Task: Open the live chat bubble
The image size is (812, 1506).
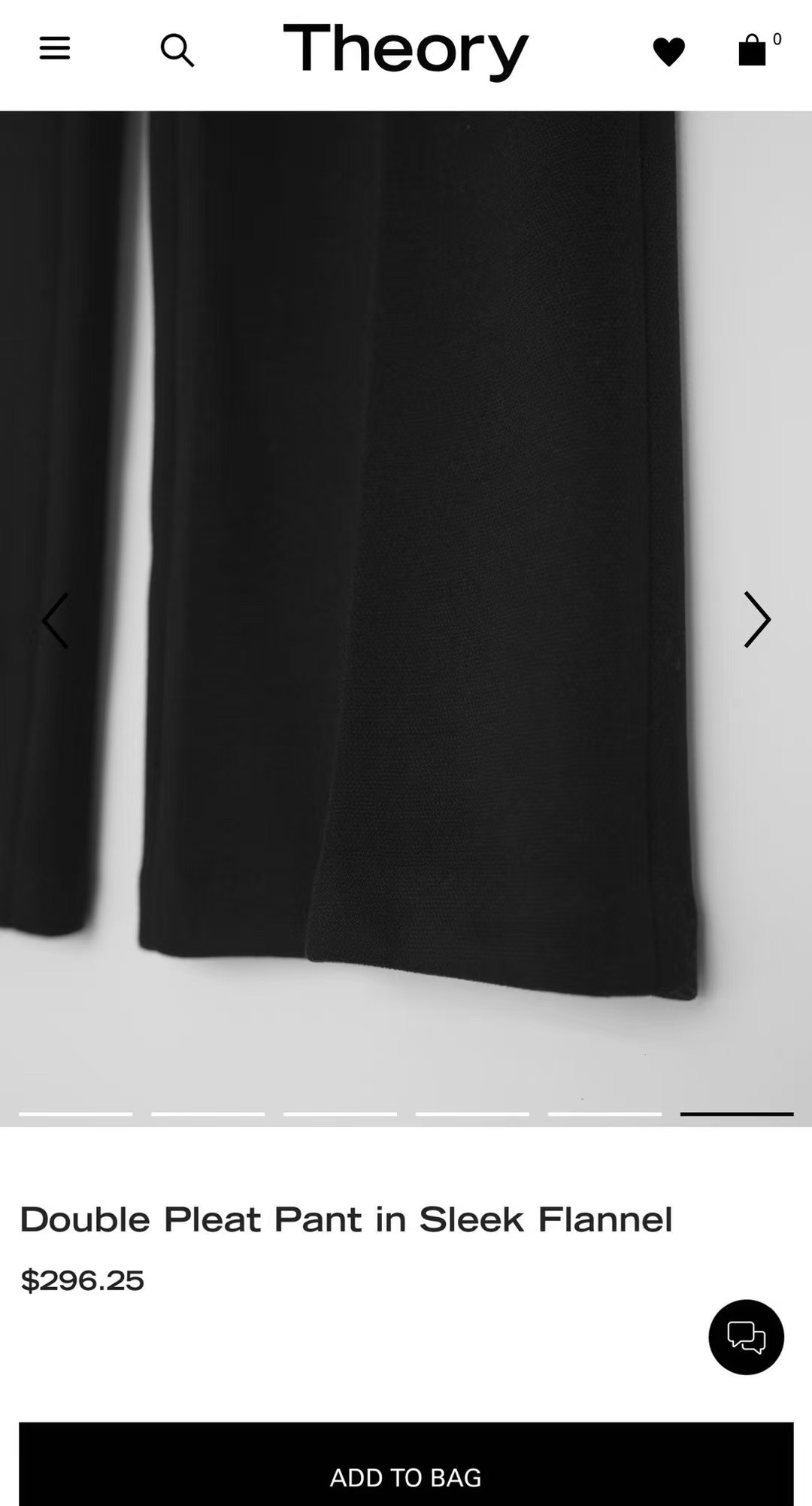Action: 746,1337
